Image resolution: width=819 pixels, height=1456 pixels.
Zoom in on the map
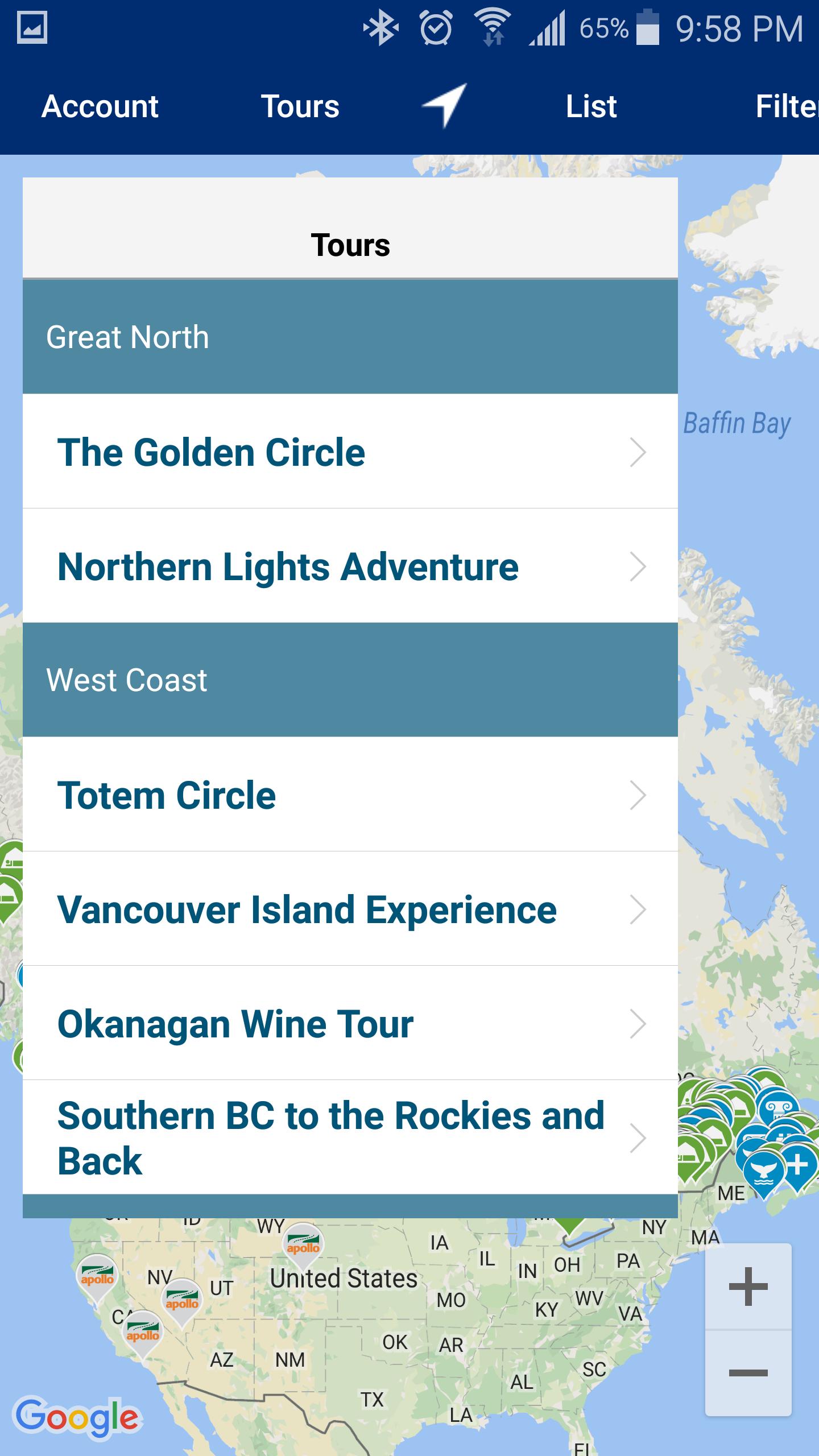[x=748, y=1287]
